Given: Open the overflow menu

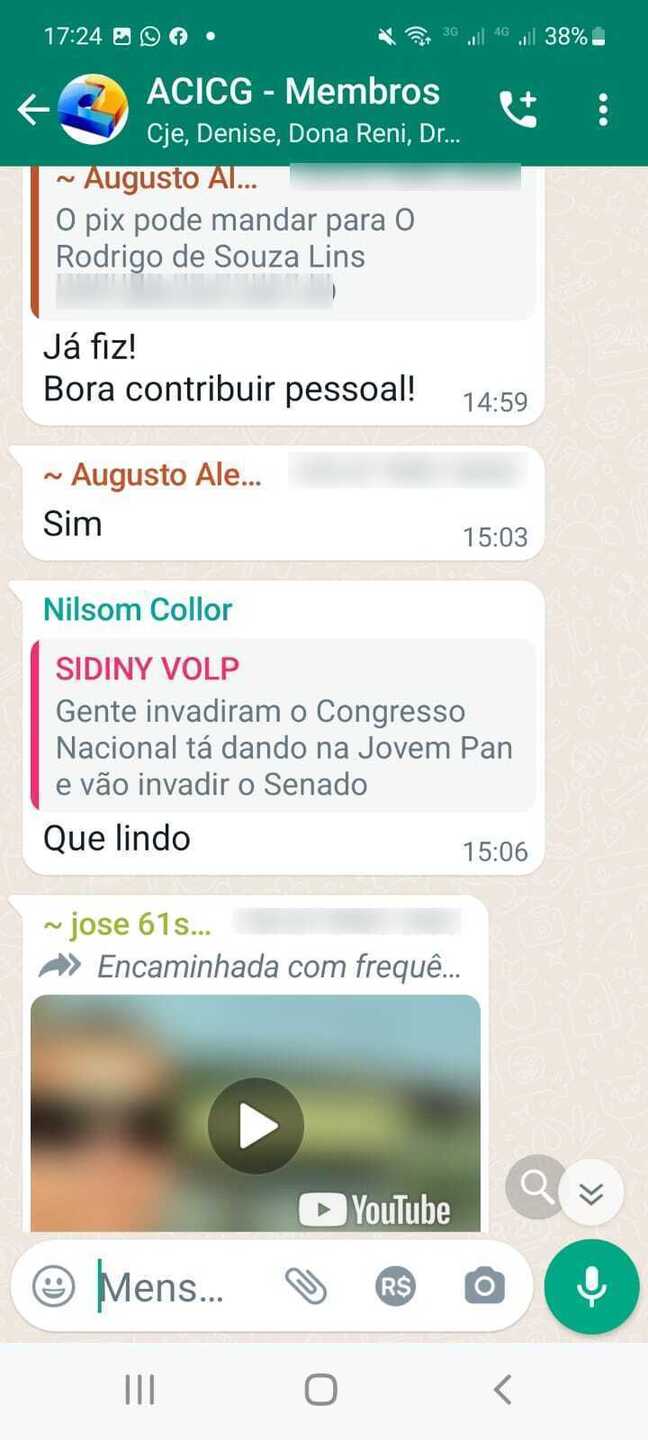Looking at the screenshot, I should (x=602, y=110).
